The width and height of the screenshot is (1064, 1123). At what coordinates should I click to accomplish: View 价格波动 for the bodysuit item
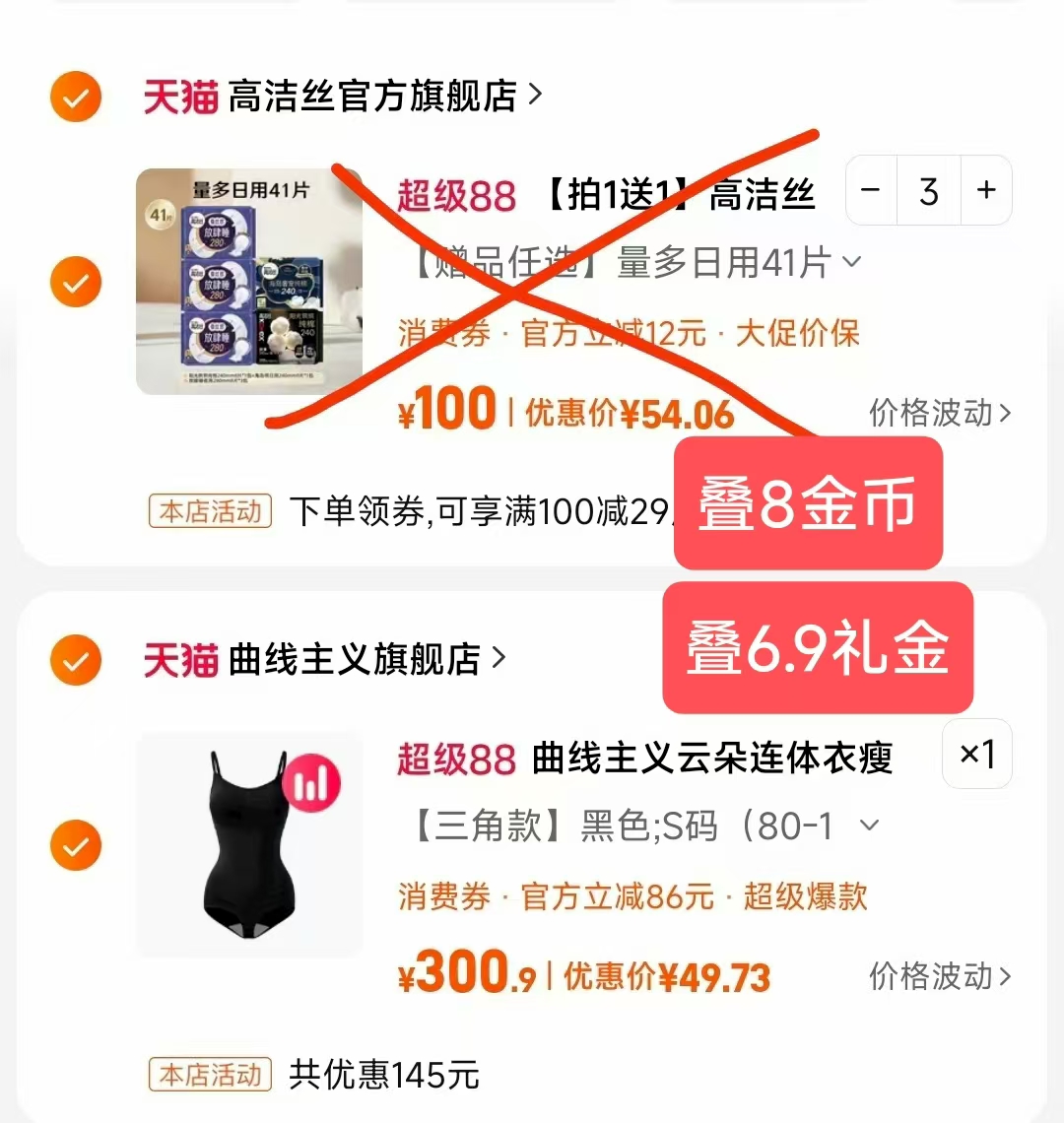(x=939, y=976)
